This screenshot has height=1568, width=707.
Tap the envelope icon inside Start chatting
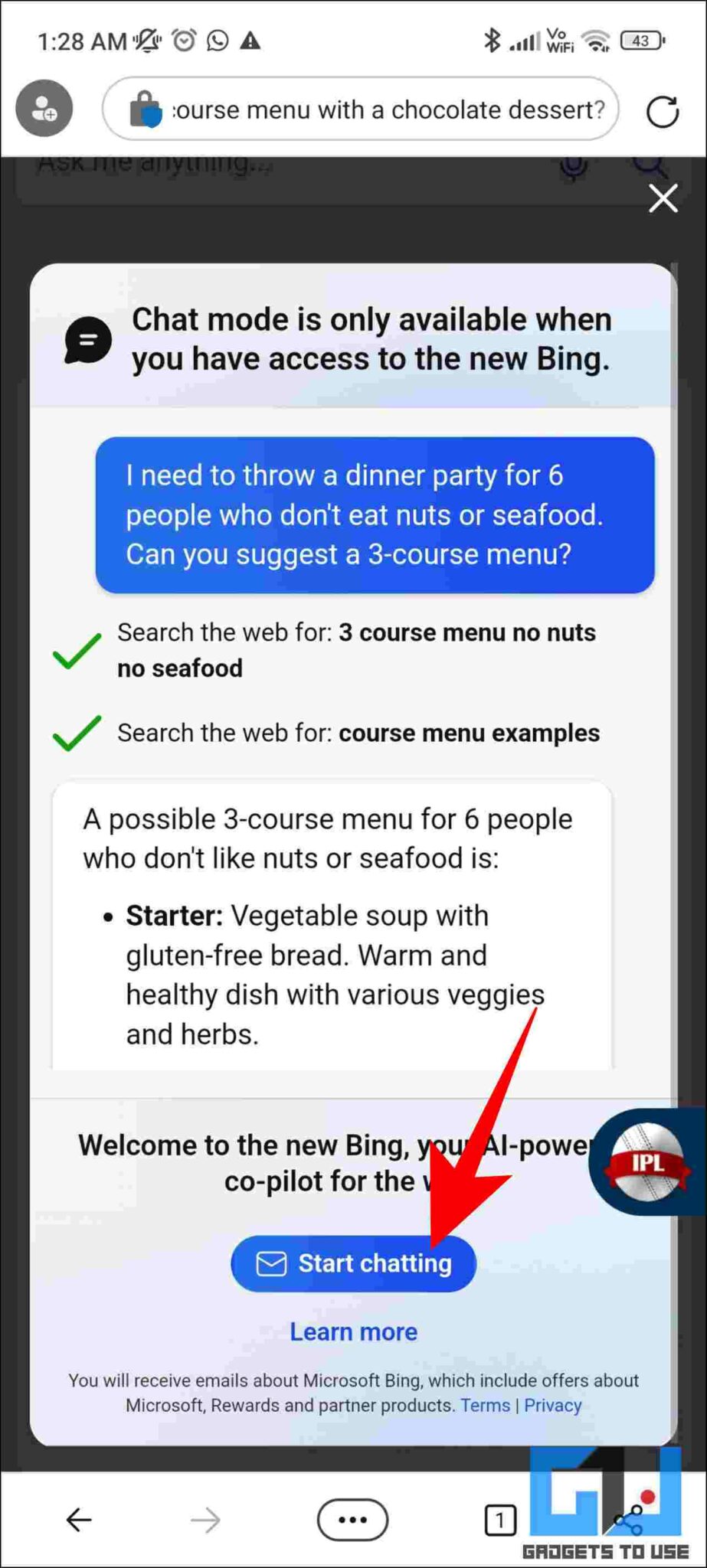[x=272, y=1263]
